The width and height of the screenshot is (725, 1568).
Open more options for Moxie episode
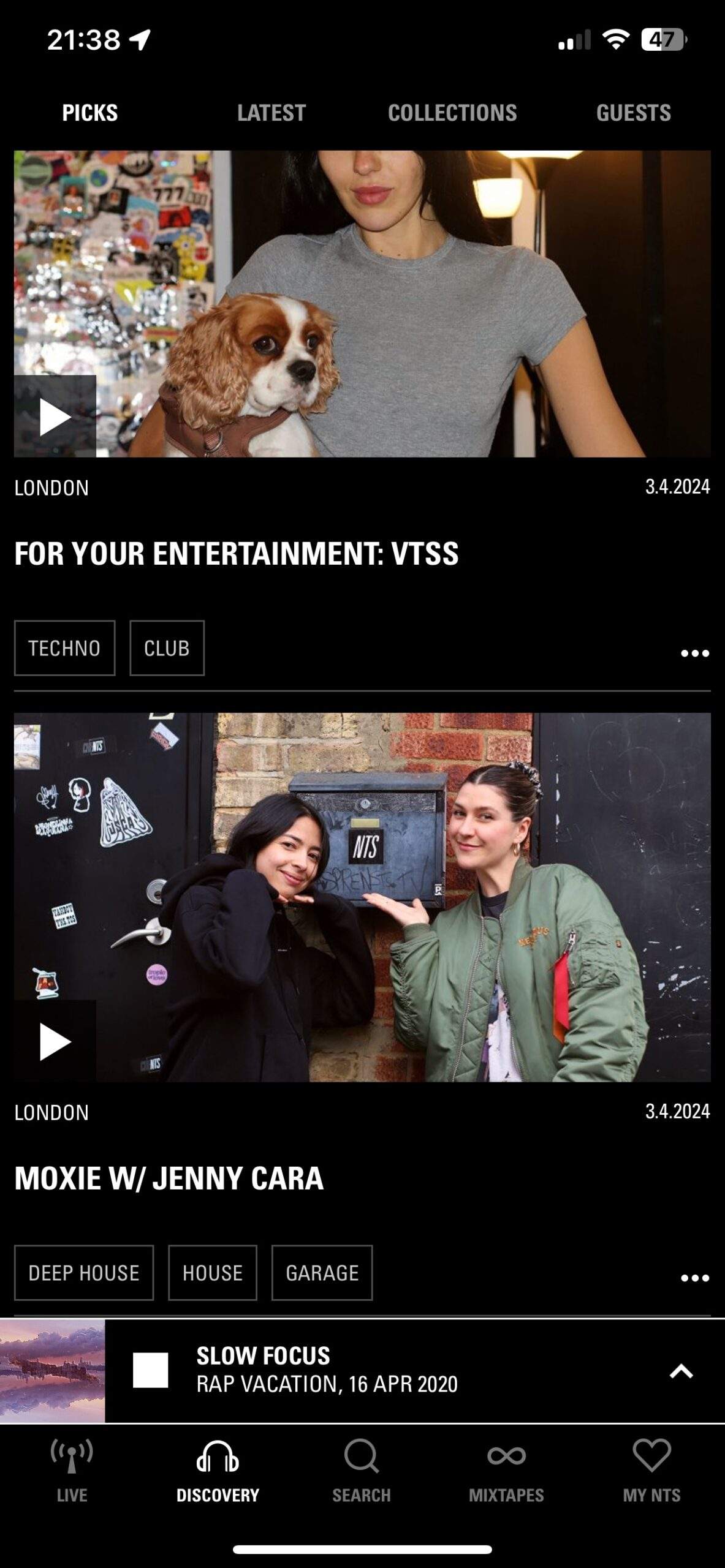pos(694,1278)
